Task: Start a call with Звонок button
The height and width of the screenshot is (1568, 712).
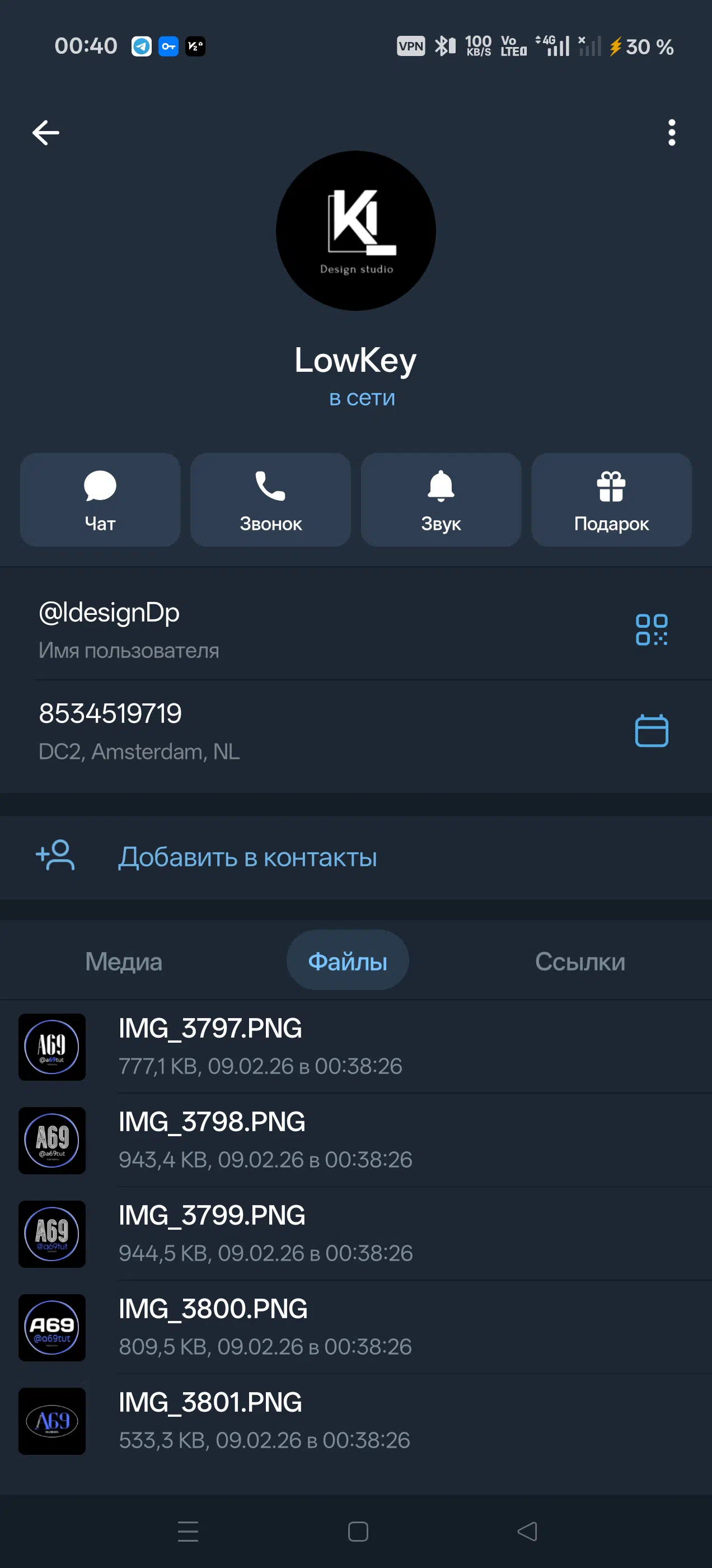Action: 271,500
